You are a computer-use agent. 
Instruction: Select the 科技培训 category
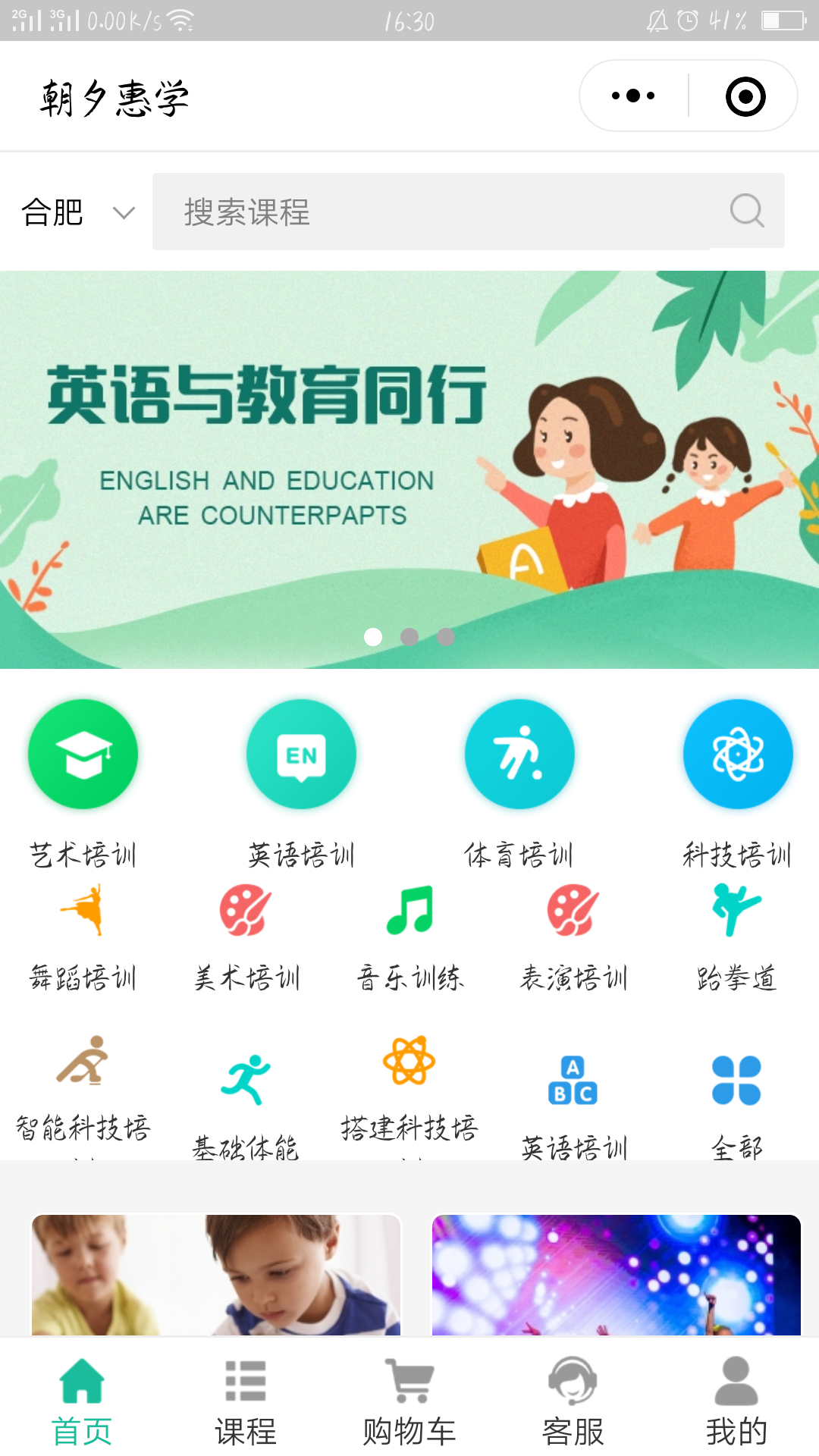coord(737,781)
